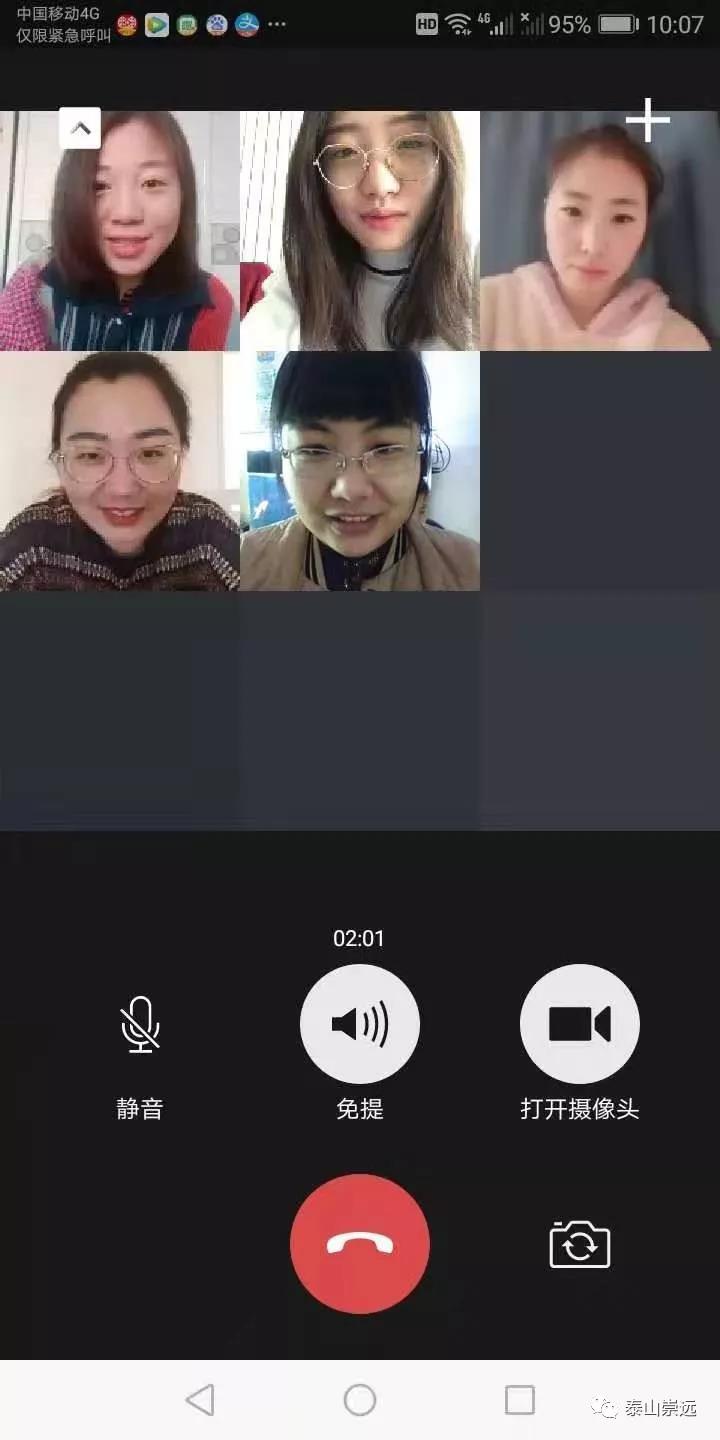Toggle the speakerphone (免提)
The height and width of the screenshot is (1440, 720).
click(360, 1024)
